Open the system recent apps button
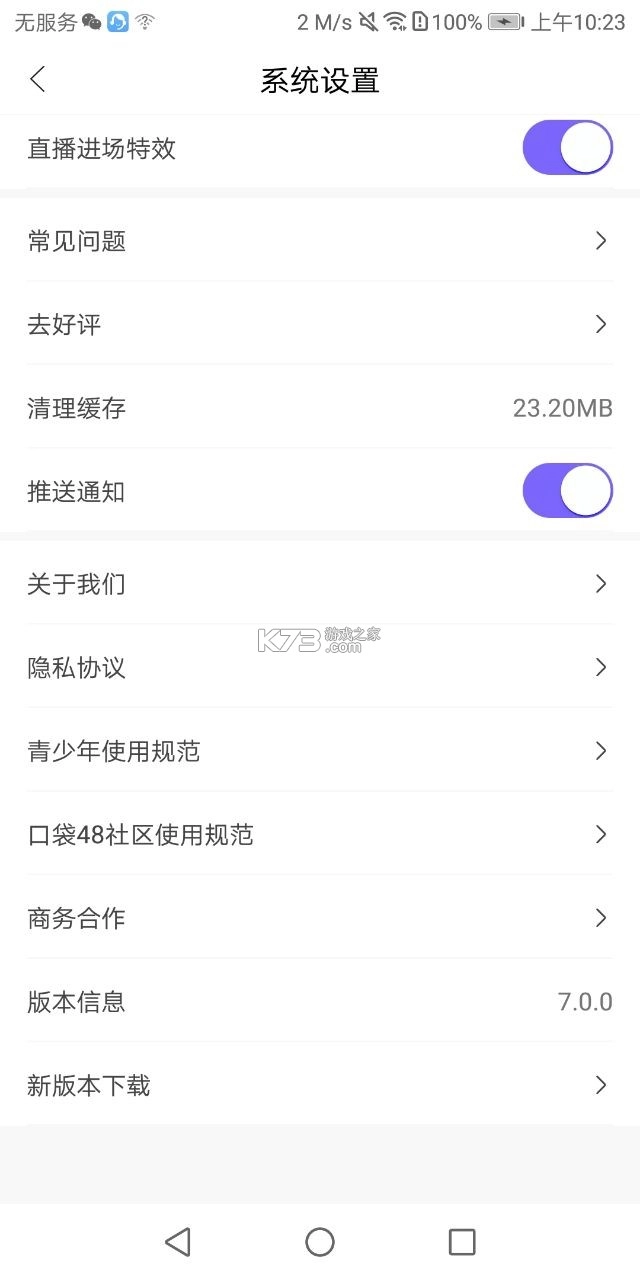The height and width of the screenshot is (1280, 640). pyautogui.click(x=462, y=1242)
